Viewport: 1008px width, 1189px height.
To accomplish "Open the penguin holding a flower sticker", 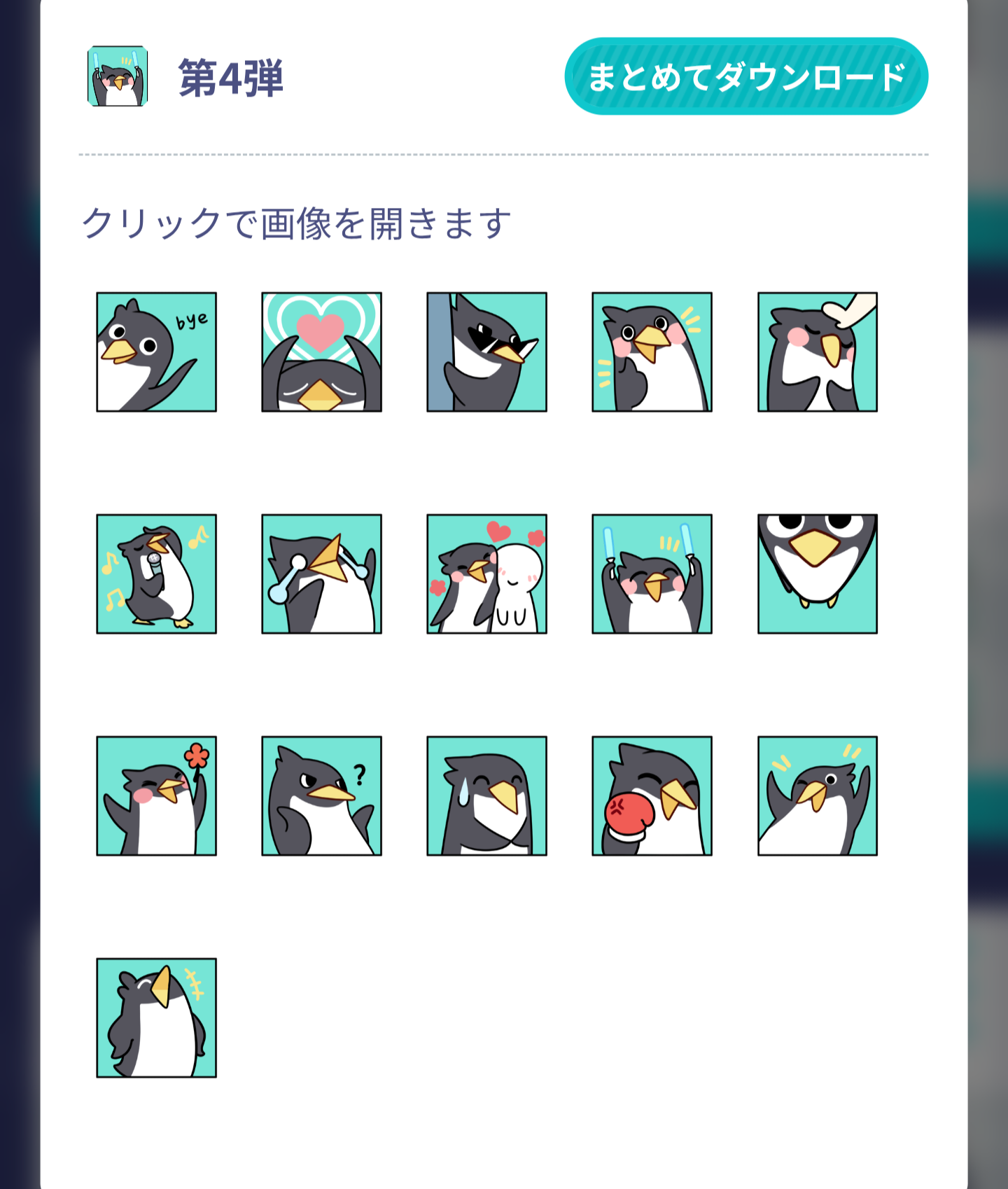I will (156, 796).
